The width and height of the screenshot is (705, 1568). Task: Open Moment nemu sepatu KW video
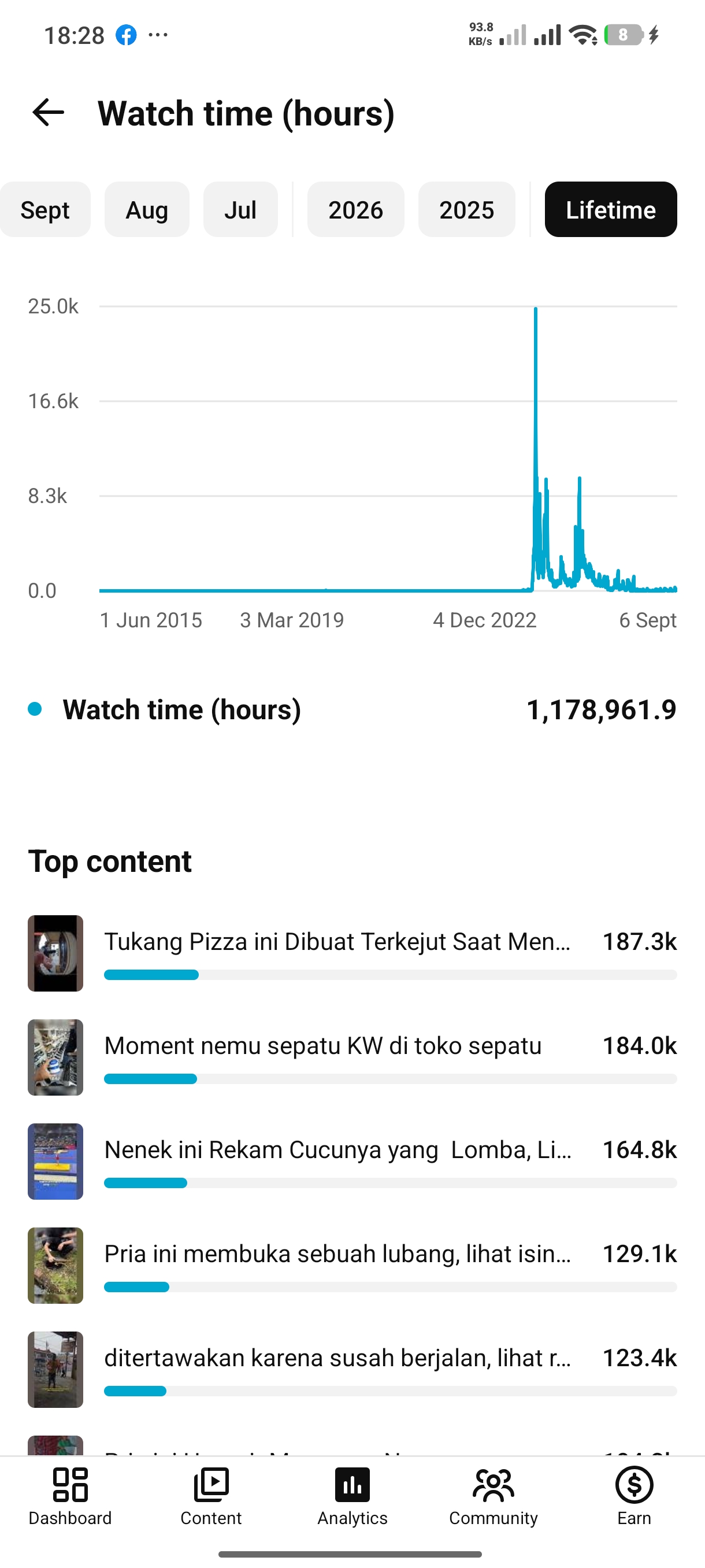(352, 1057)
